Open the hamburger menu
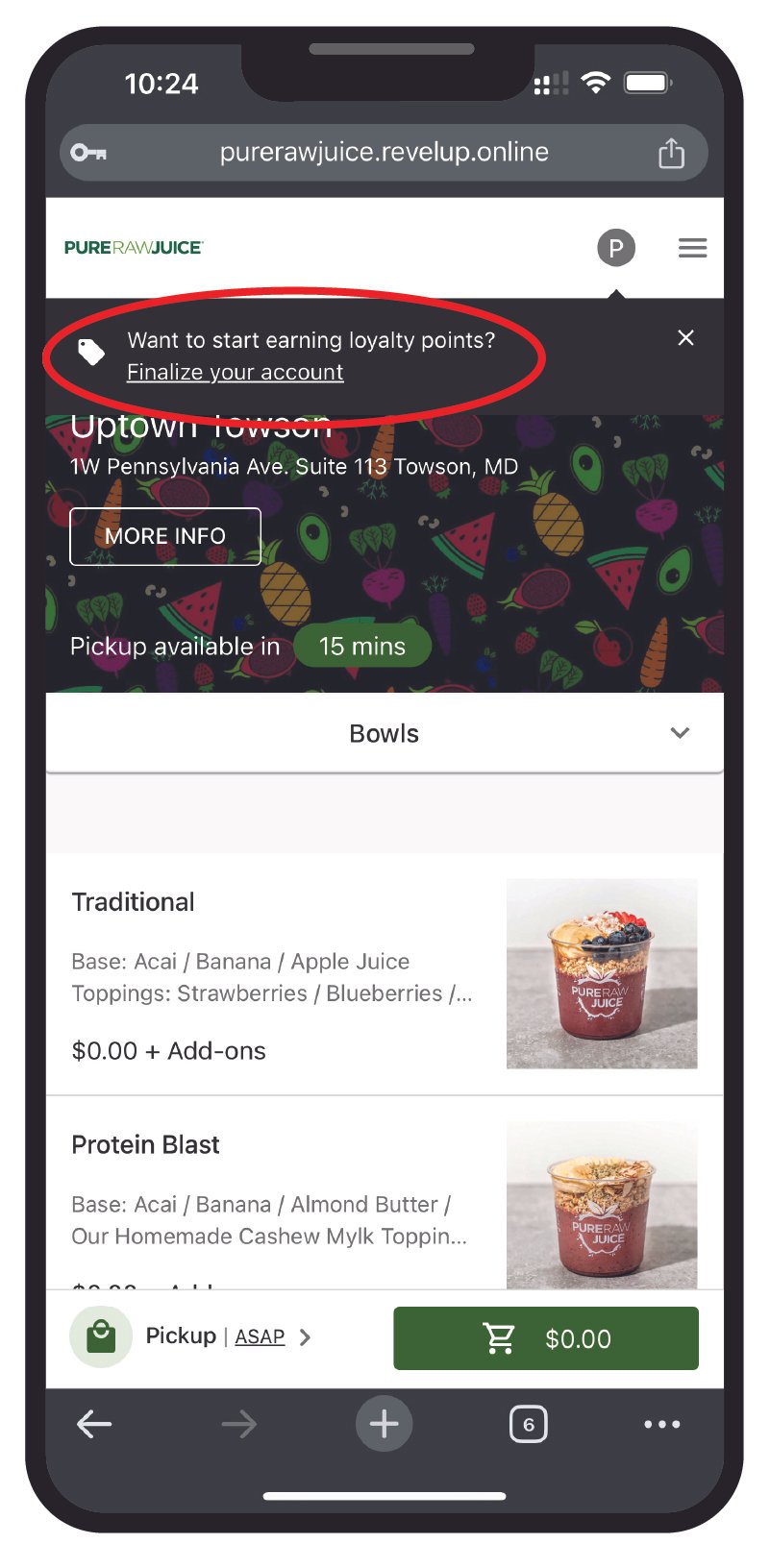This screenshot has width=770, height=1568. [692, 248]
